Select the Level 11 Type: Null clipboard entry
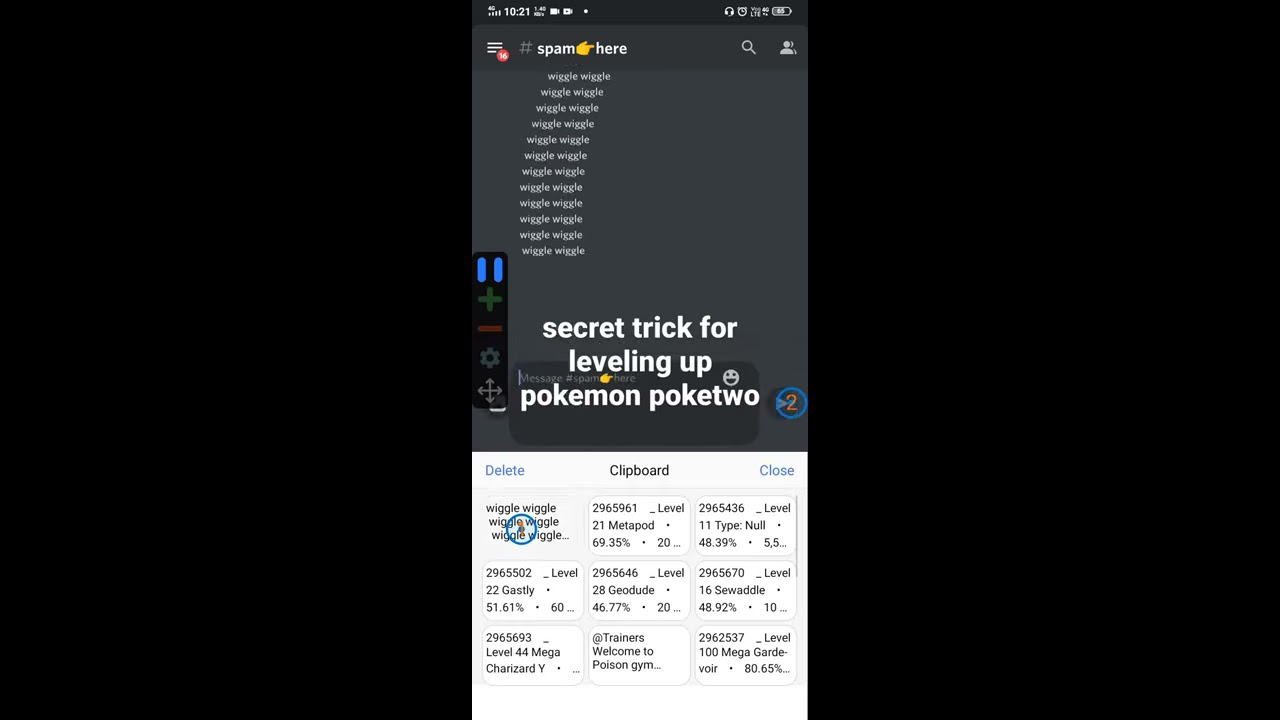Screen dimensions: 1280x720 pyautogui.click(x=744, y=525)
